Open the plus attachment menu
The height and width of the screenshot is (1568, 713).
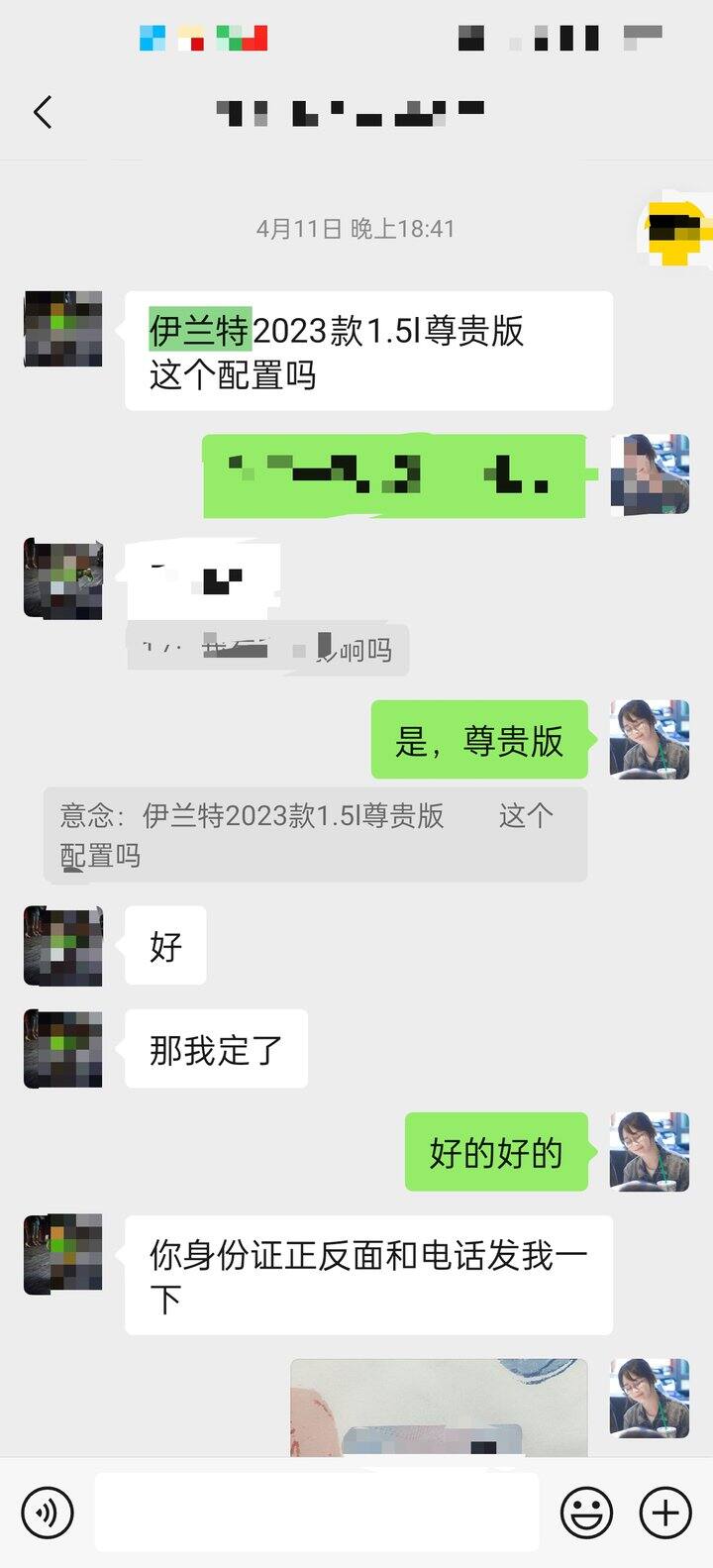coord(665,1513)
